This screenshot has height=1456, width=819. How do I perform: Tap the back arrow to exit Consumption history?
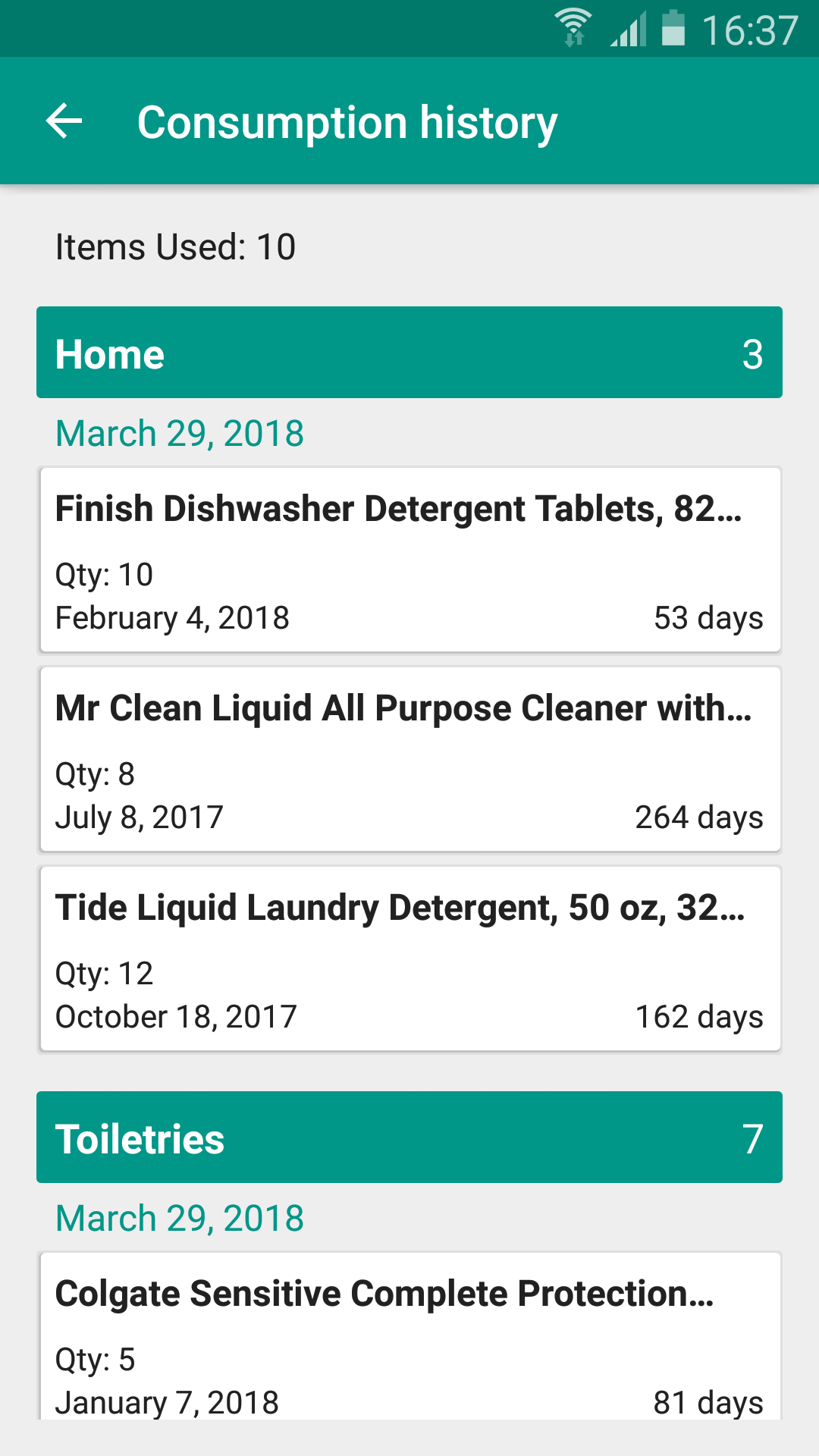click(63, 121)
